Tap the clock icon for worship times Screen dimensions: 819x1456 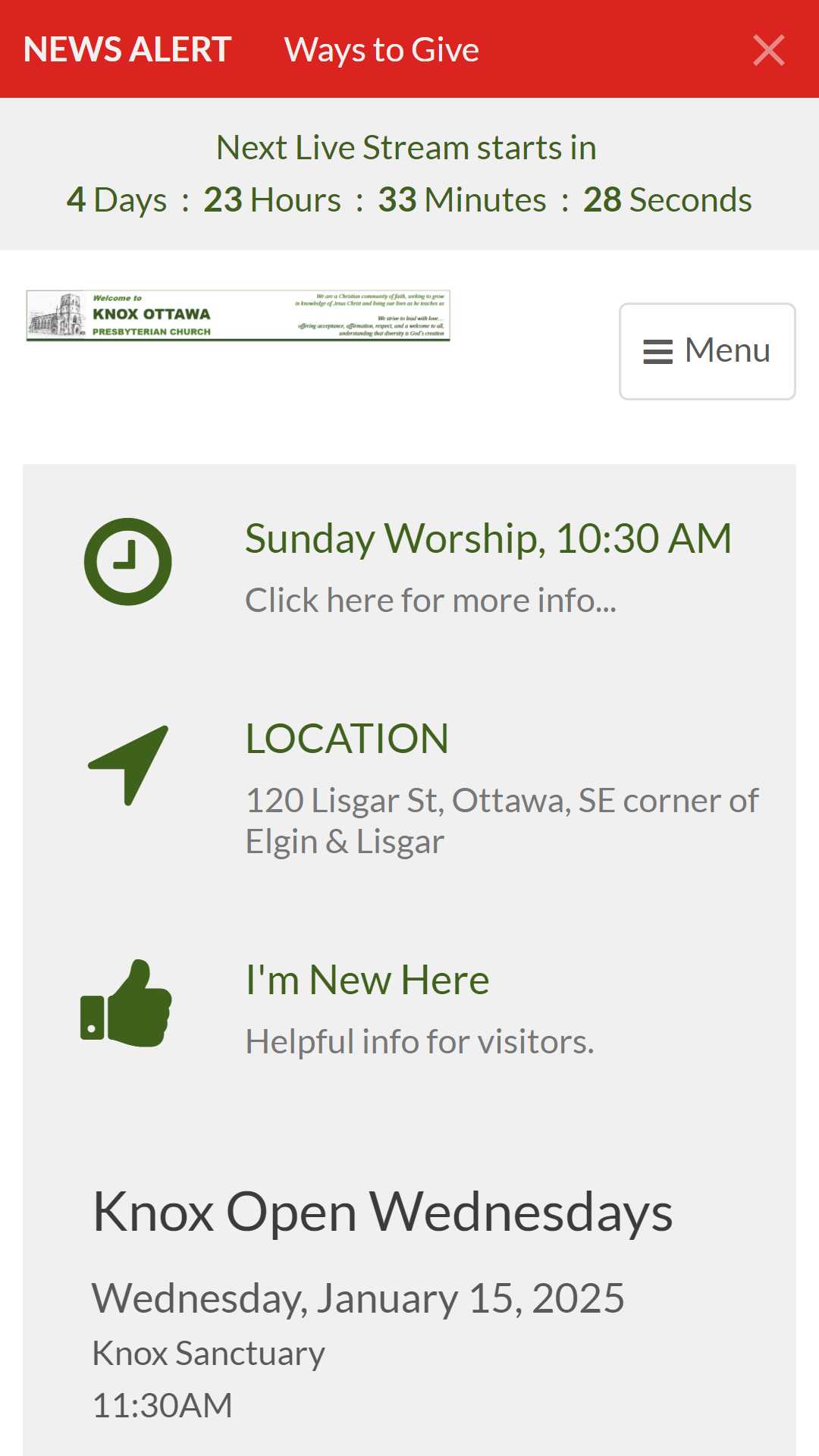tap(127, 562)
